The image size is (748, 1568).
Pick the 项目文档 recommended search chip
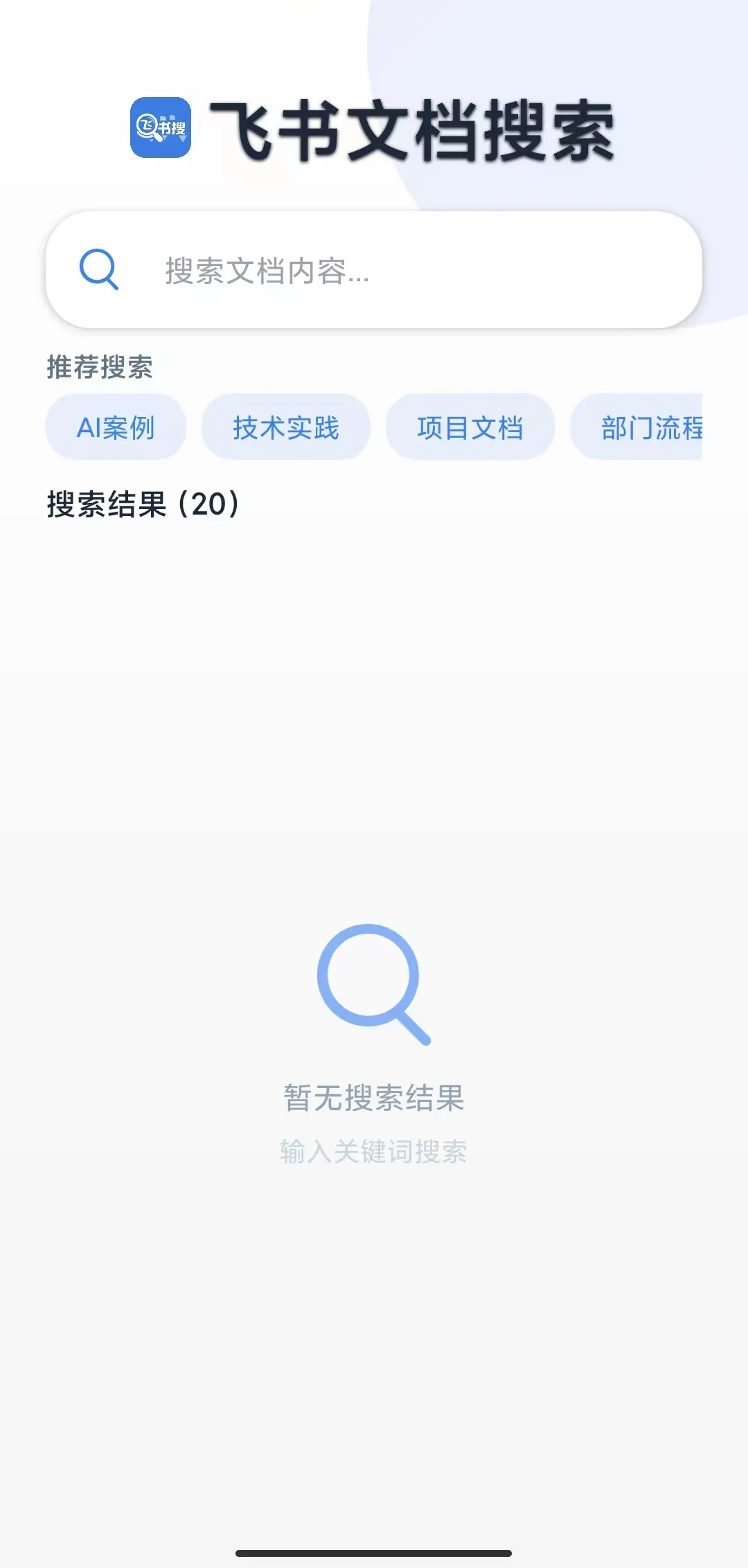pyautogui.click(x=470, y=427)
